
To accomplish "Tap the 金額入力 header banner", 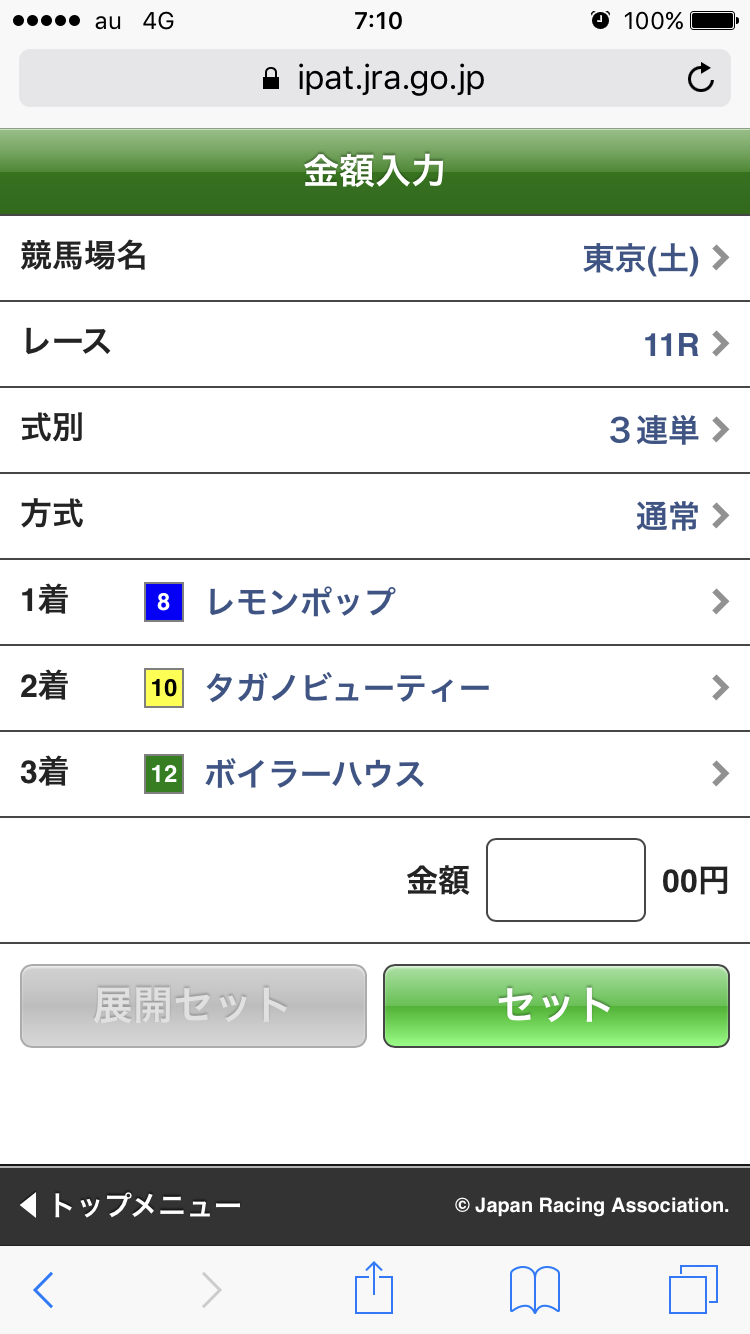I will [374, 171].
